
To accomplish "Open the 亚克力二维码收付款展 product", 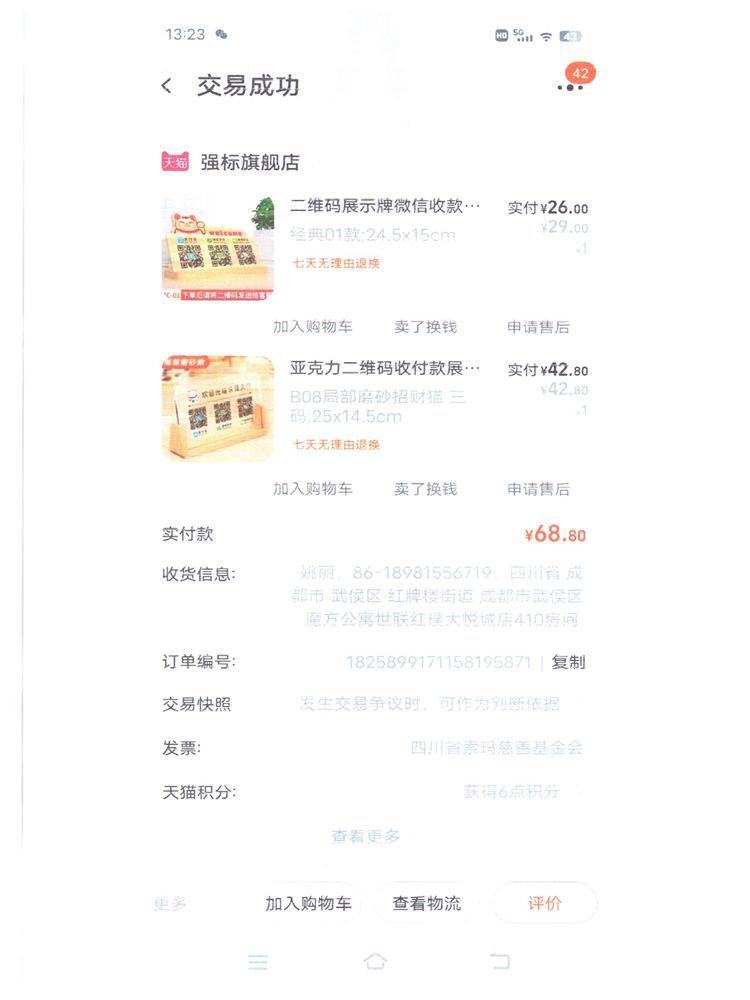I will [385, 368].
